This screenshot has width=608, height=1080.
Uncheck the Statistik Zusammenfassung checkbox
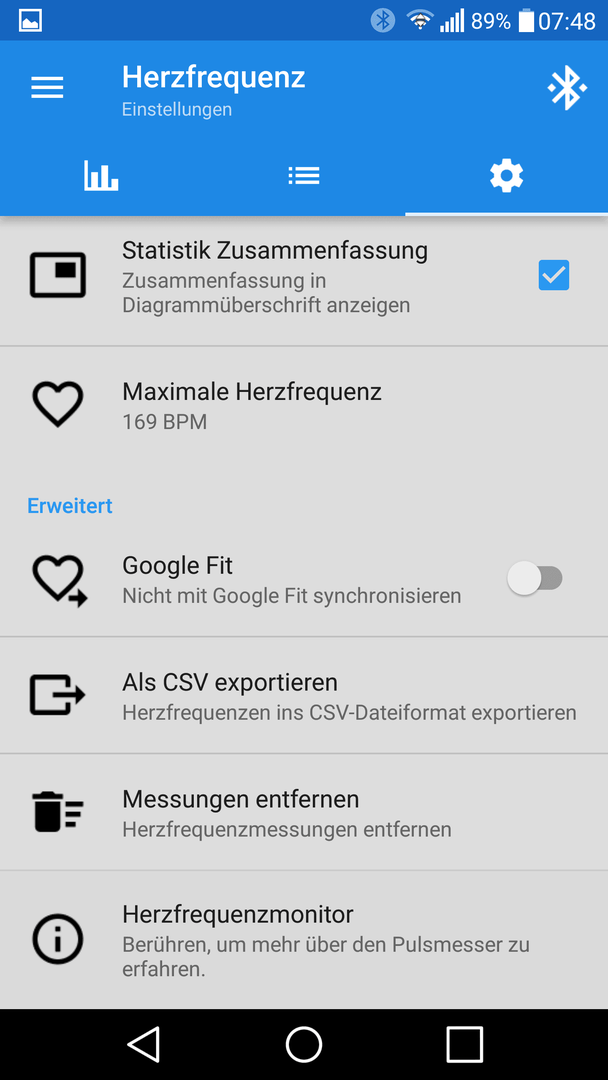tap(554, 276)
